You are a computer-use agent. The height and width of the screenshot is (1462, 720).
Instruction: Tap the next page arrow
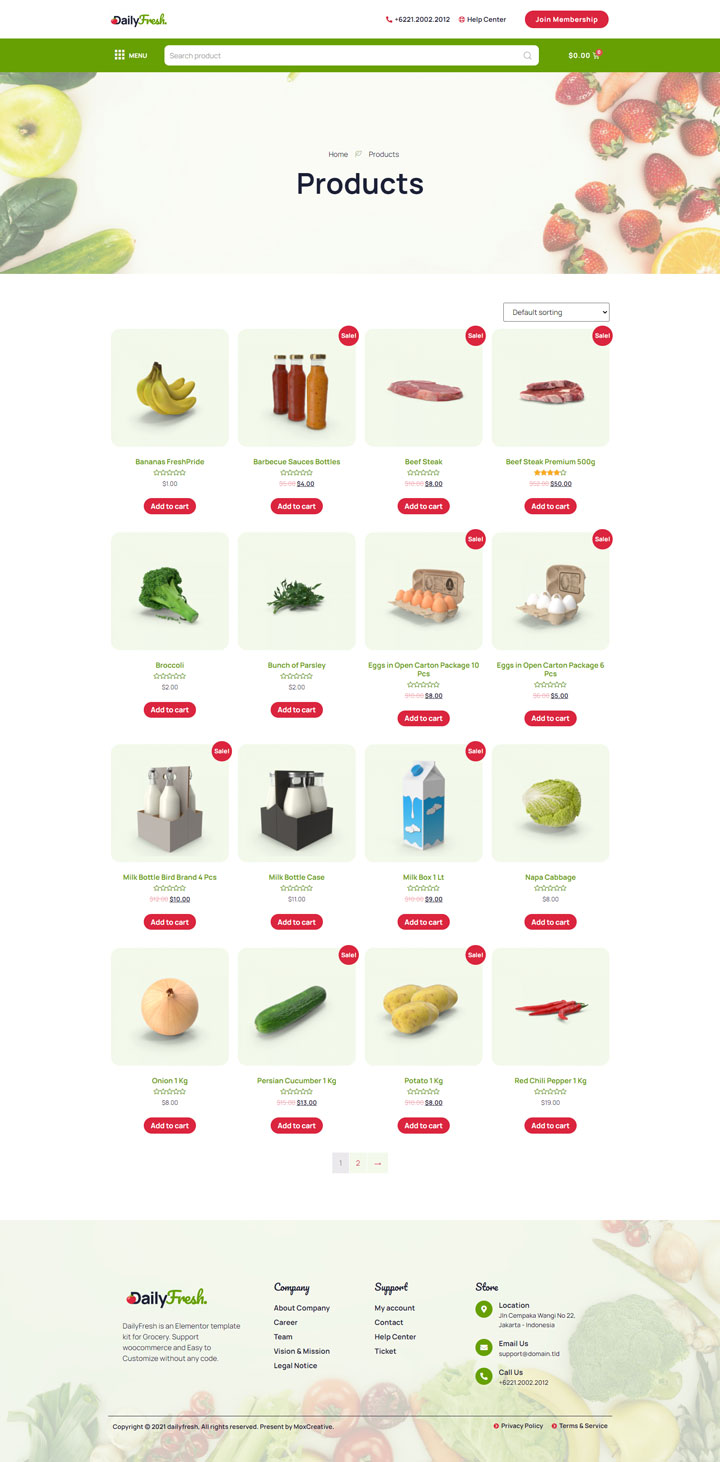click(x=377, y=1163)
